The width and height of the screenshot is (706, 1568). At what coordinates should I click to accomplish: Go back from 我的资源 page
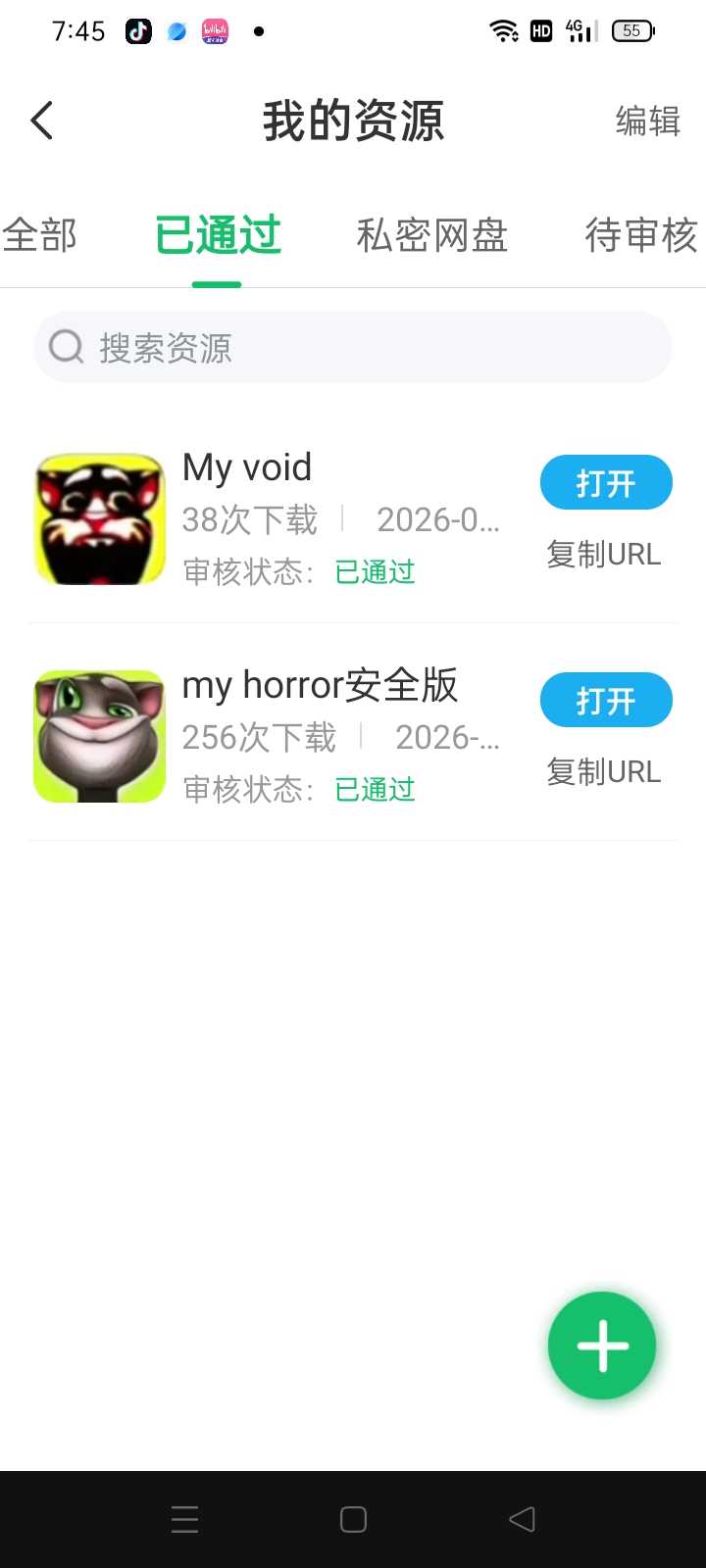(42, 122)
